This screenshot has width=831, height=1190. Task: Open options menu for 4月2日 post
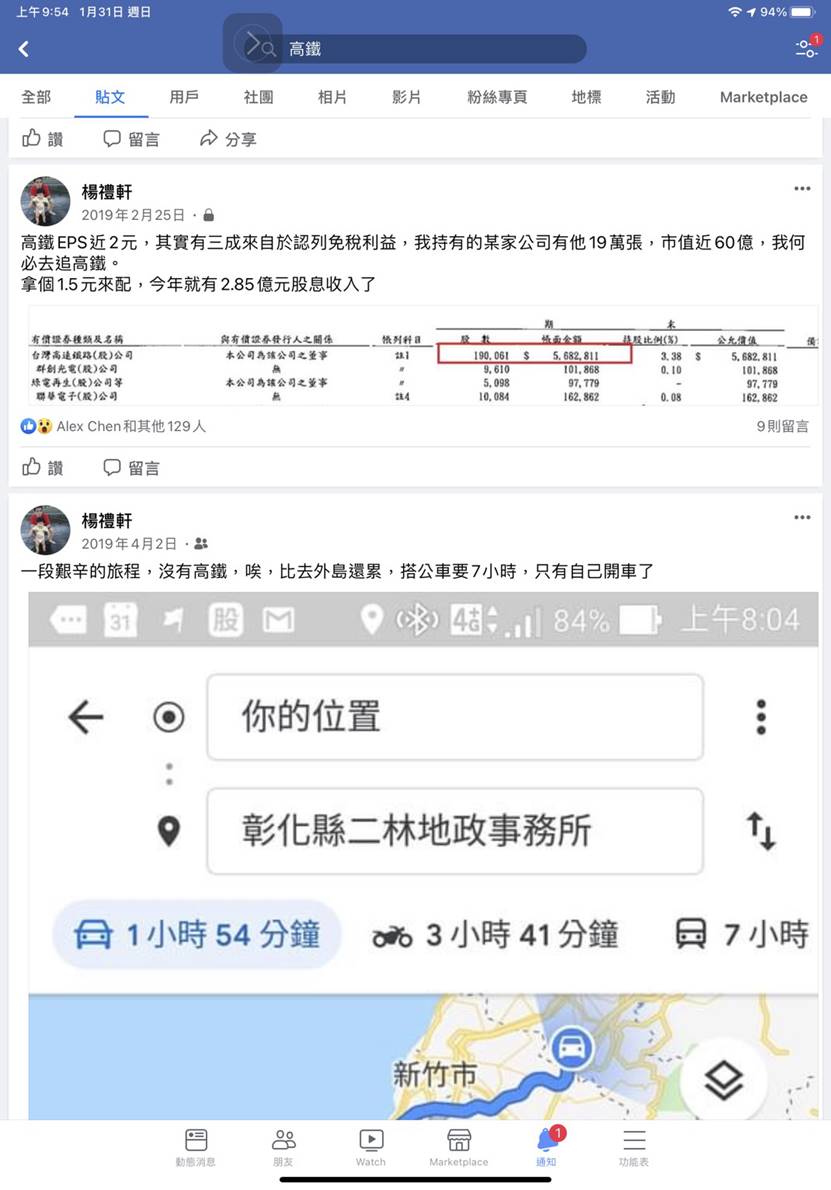tap(802, 518)
